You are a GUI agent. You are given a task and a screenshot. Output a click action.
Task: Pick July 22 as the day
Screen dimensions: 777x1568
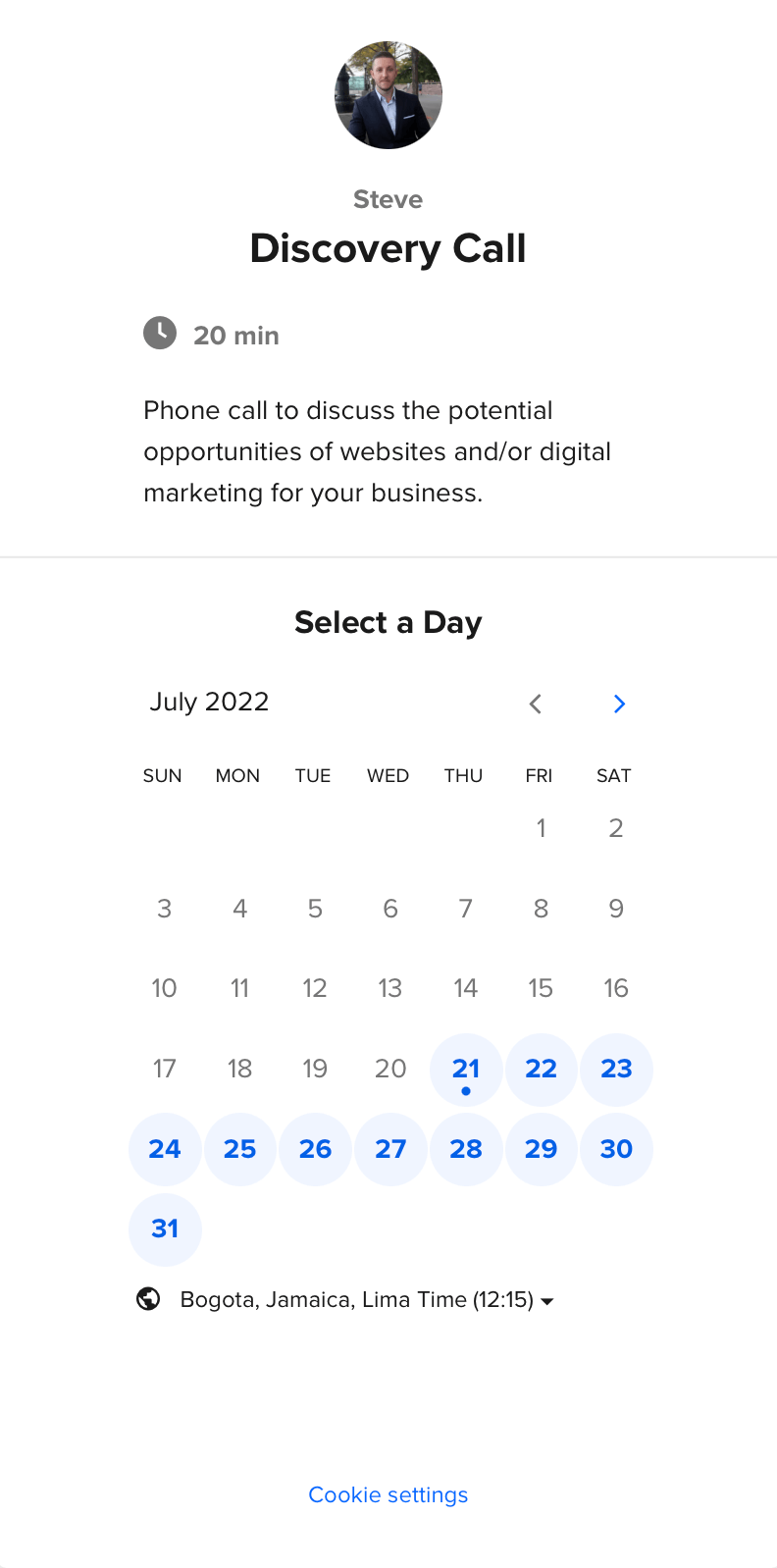541,1070
